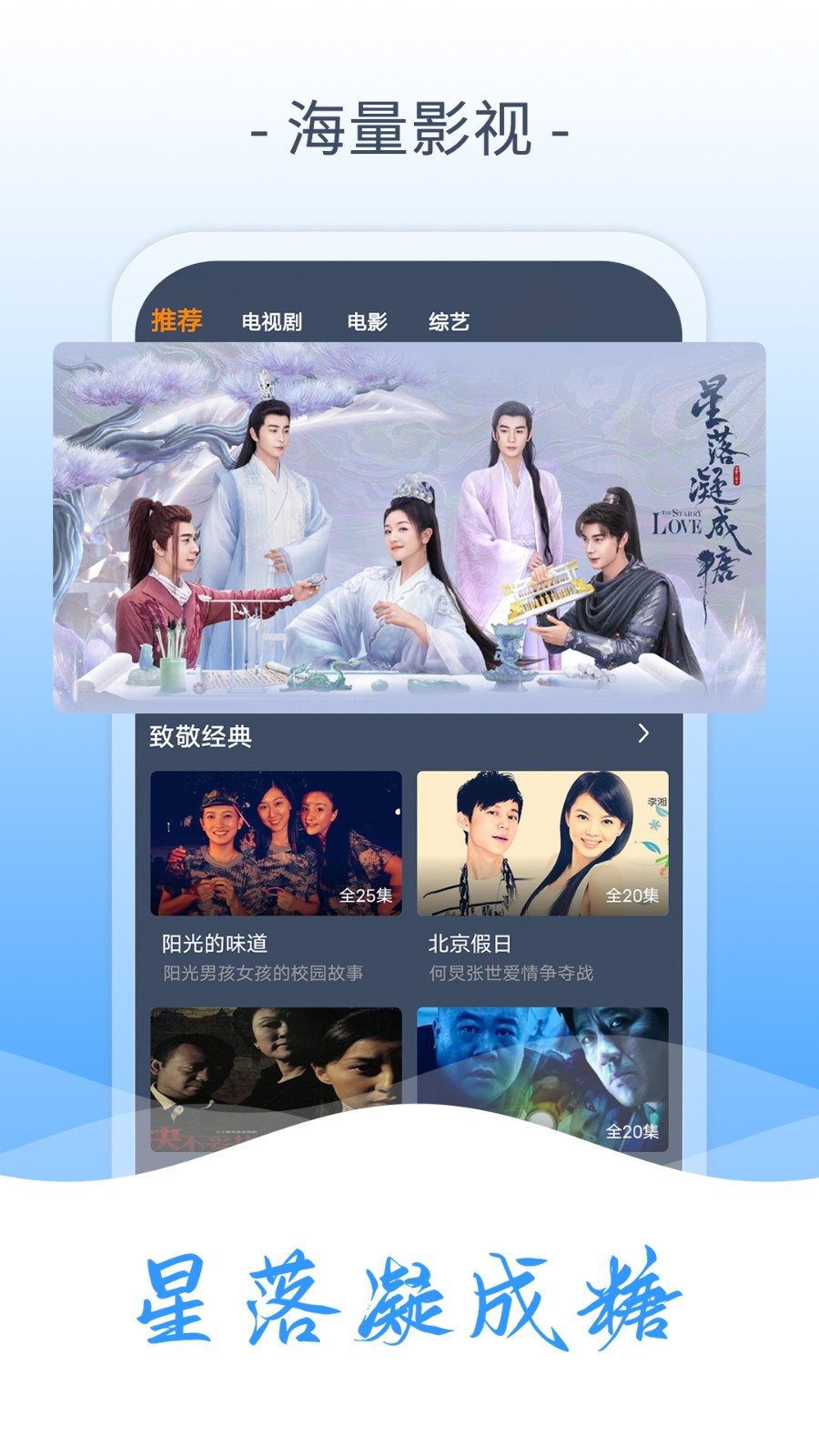
Task: Open the 电视剧 category tab
Action: click(x=273, y=321)
